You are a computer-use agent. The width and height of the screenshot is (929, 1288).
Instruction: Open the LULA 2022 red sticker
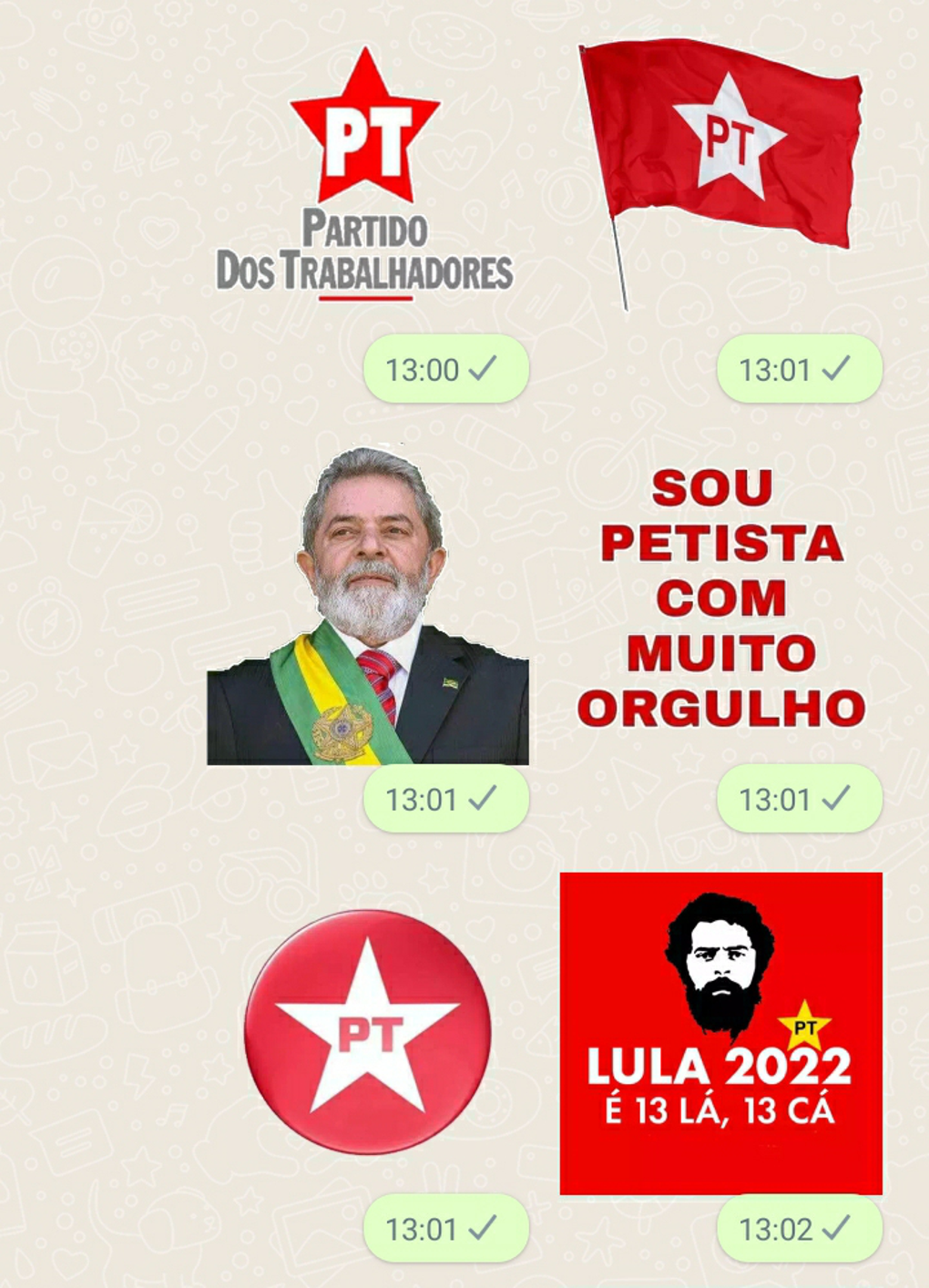tap(720, 1029)
